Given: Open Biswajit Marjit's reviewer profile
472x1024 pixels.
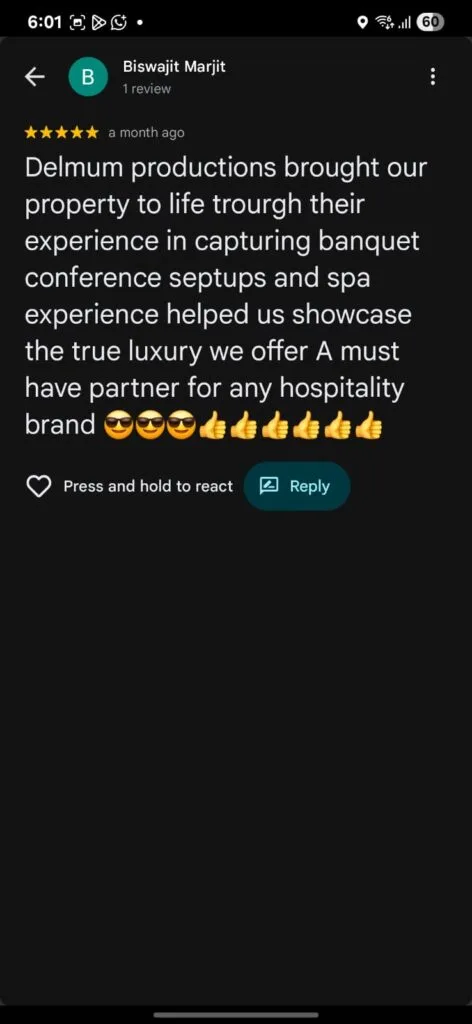Looking at the screenshot, I should (x=174, y=67).
